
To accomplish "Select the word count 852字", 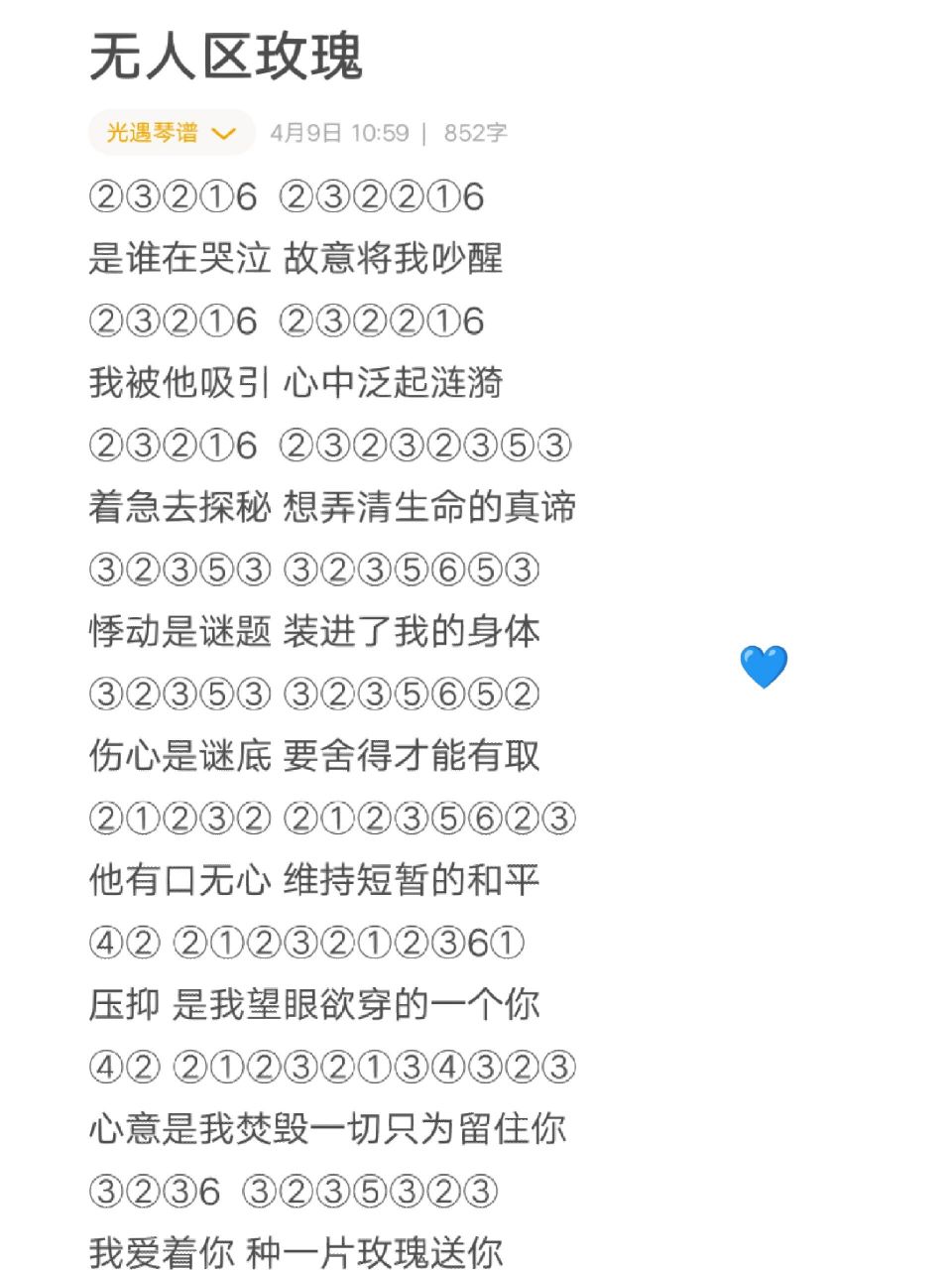I will (474, 132).
